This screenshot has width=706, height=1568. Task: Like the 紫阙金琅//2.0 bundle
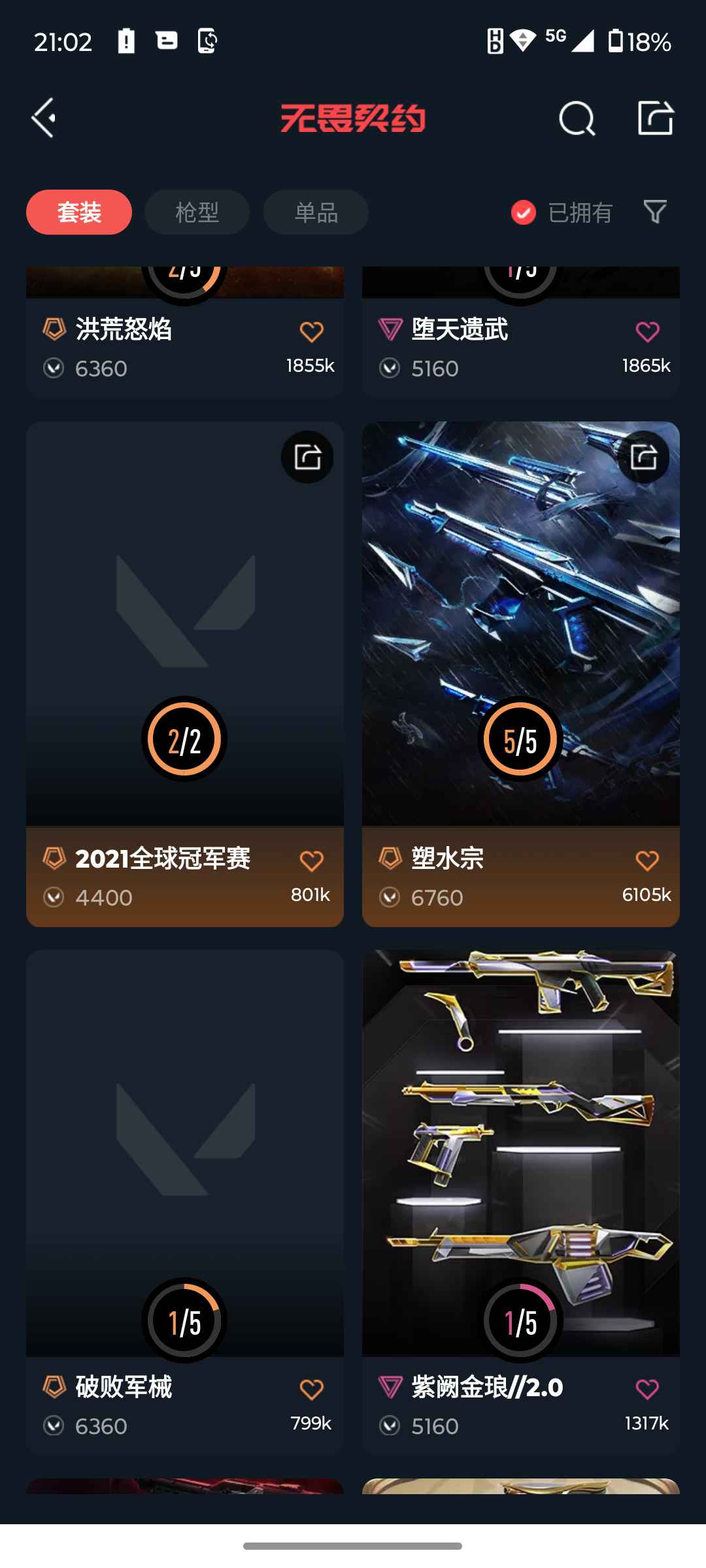647,1390
